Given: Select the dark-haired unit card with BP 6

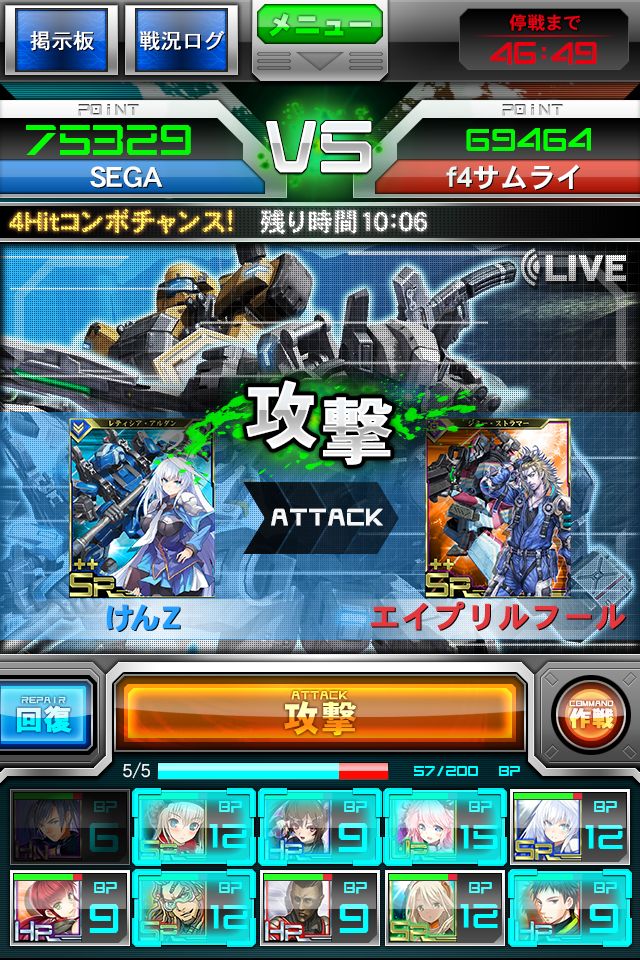Looking at the screenshot, I should pyautogui.click(x=70, y=828).
